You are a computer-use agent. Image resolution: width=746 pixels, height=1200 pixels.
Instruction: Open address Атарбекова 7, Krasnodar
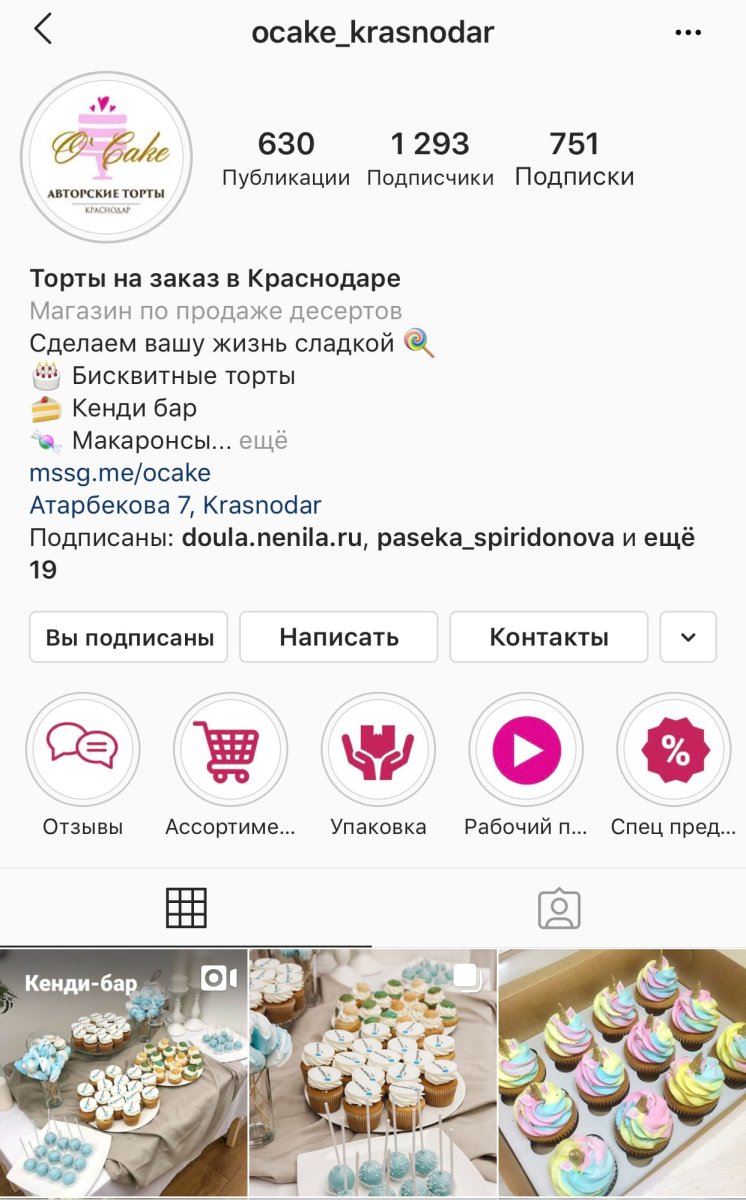tap(175, 505)
